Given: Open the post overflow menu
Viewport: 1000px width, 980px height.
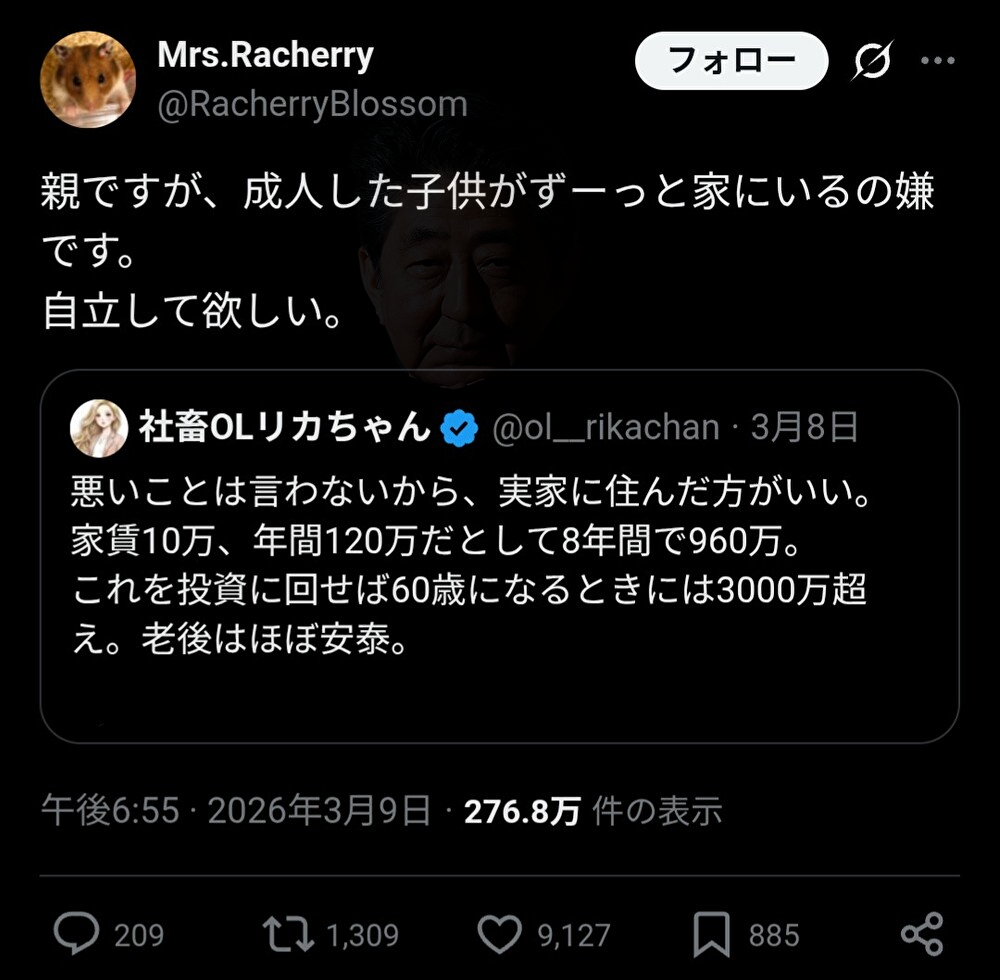Looking at the screenshot, I should [937, 62].
